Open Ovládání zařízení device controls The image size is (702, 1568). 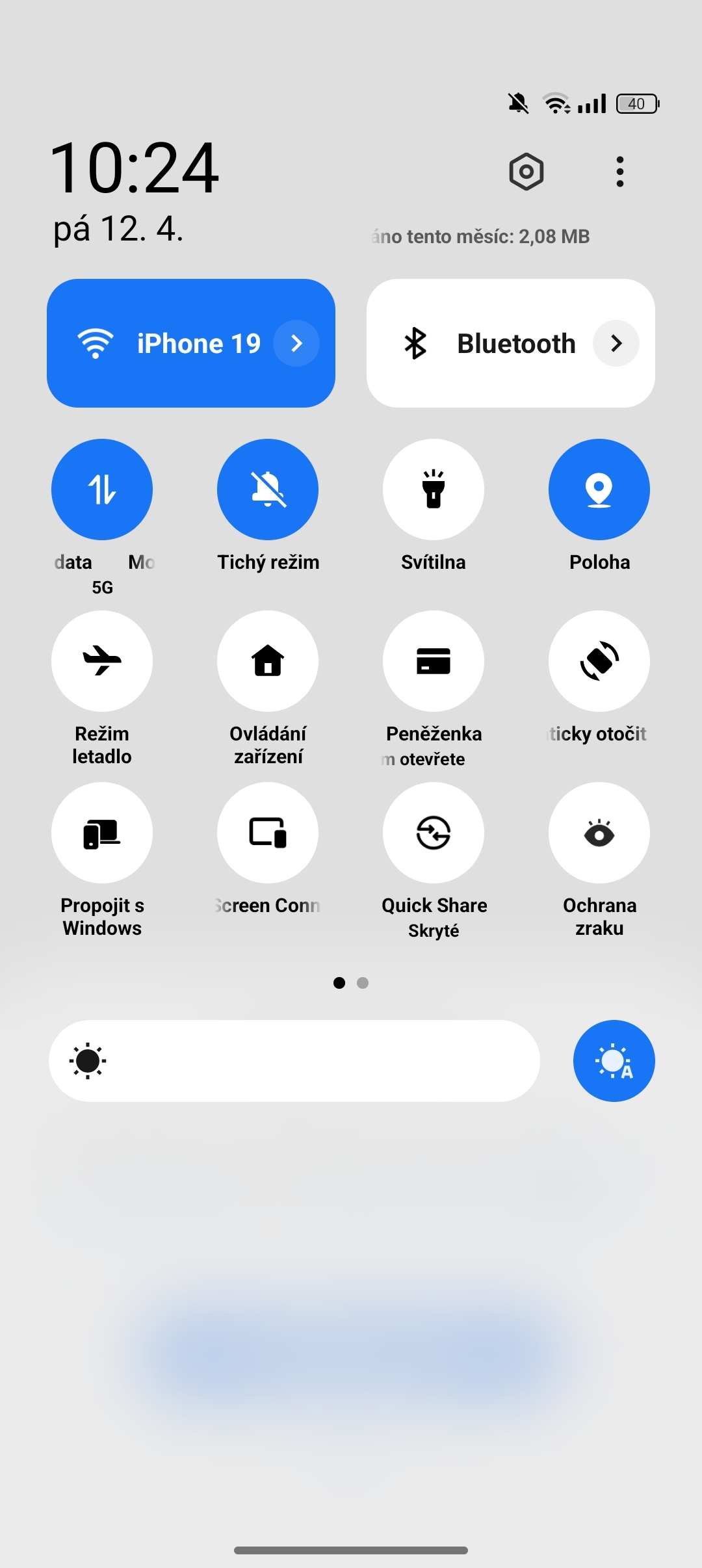pyautogui.click(x=267, y=661)
